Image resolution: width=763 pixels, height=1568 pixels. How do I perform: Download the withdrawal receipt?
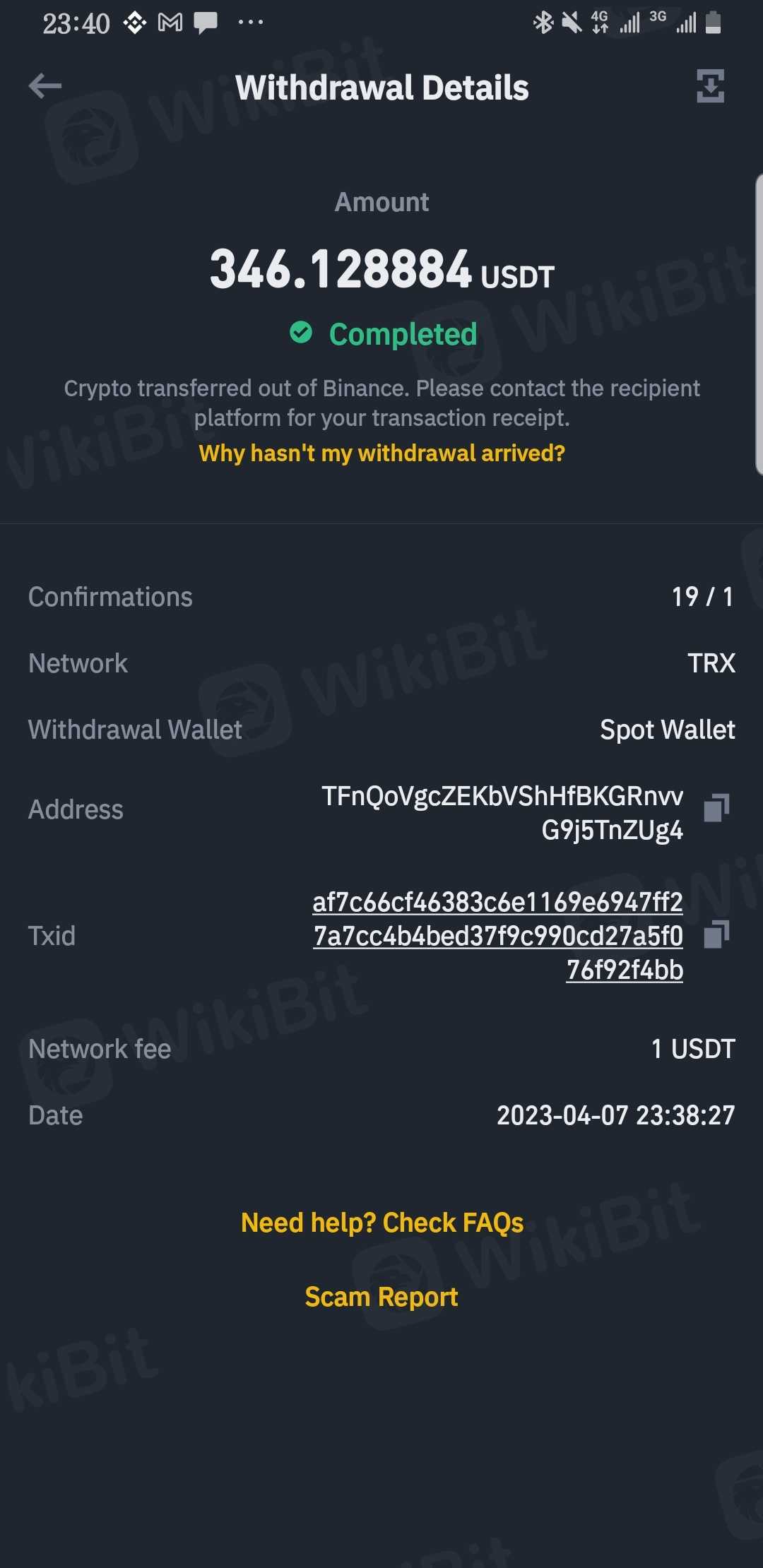pos(710,86)
